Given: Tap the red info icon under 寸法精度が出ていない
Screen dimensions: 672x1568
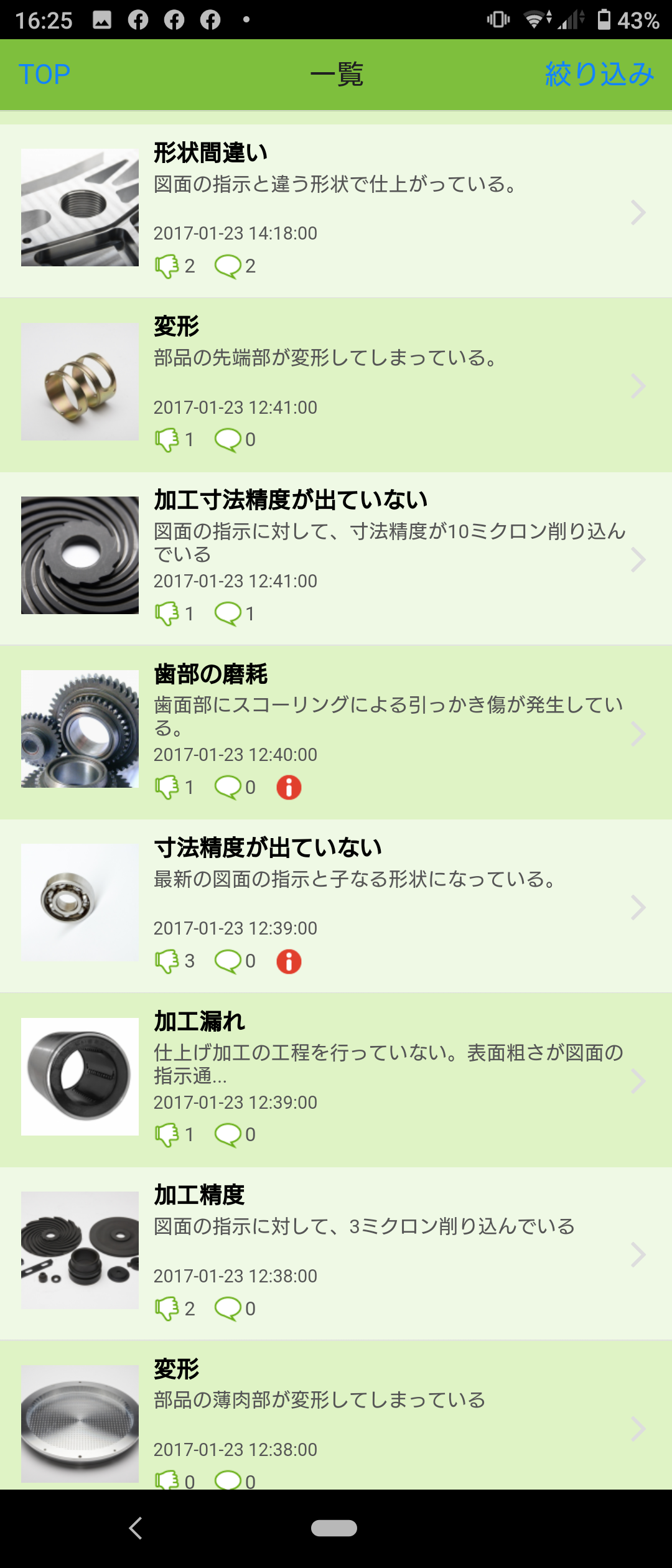Looking at the screenshot, I should [289, 961].
